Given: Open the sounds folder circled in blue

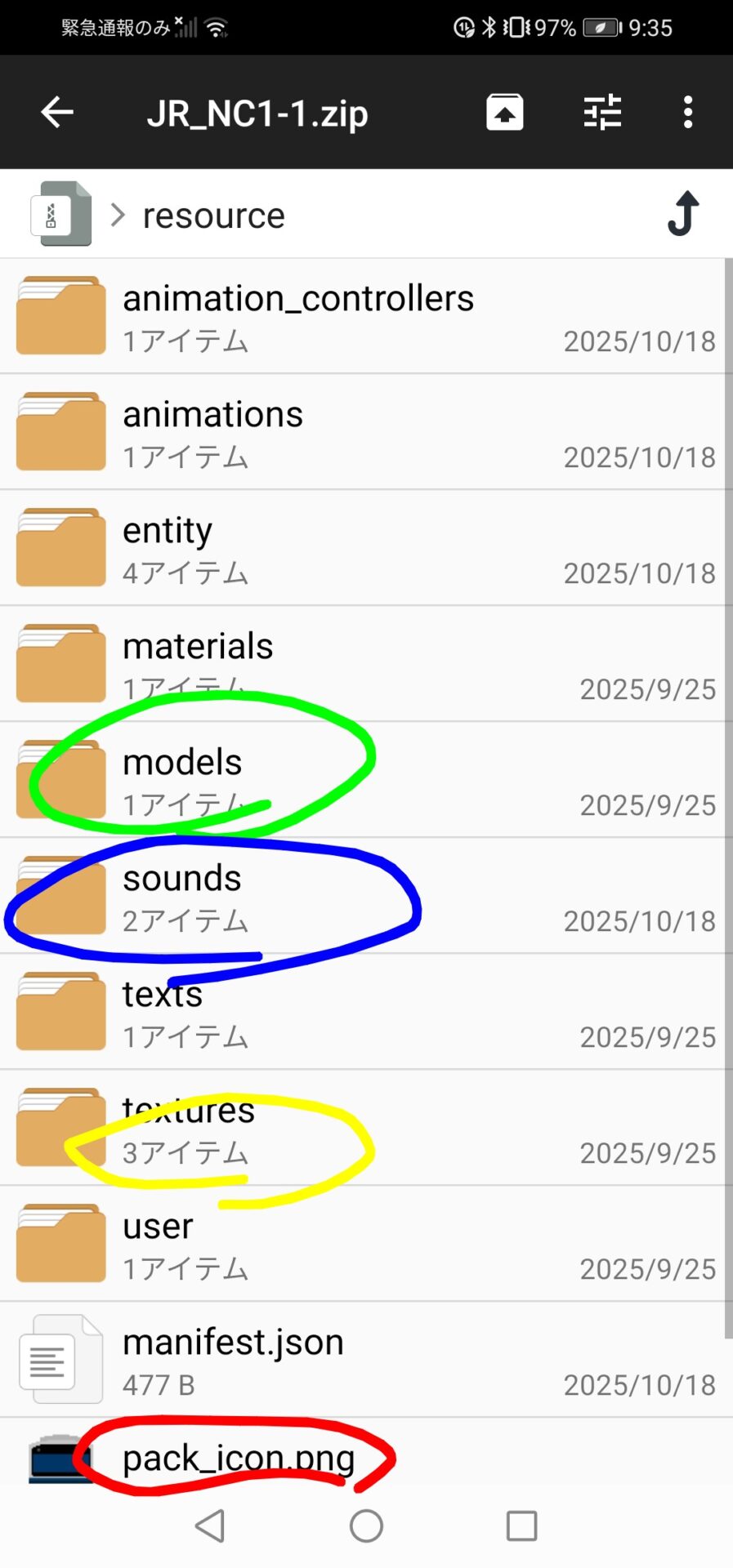Looking at the screenshot, I should [245, 896].
